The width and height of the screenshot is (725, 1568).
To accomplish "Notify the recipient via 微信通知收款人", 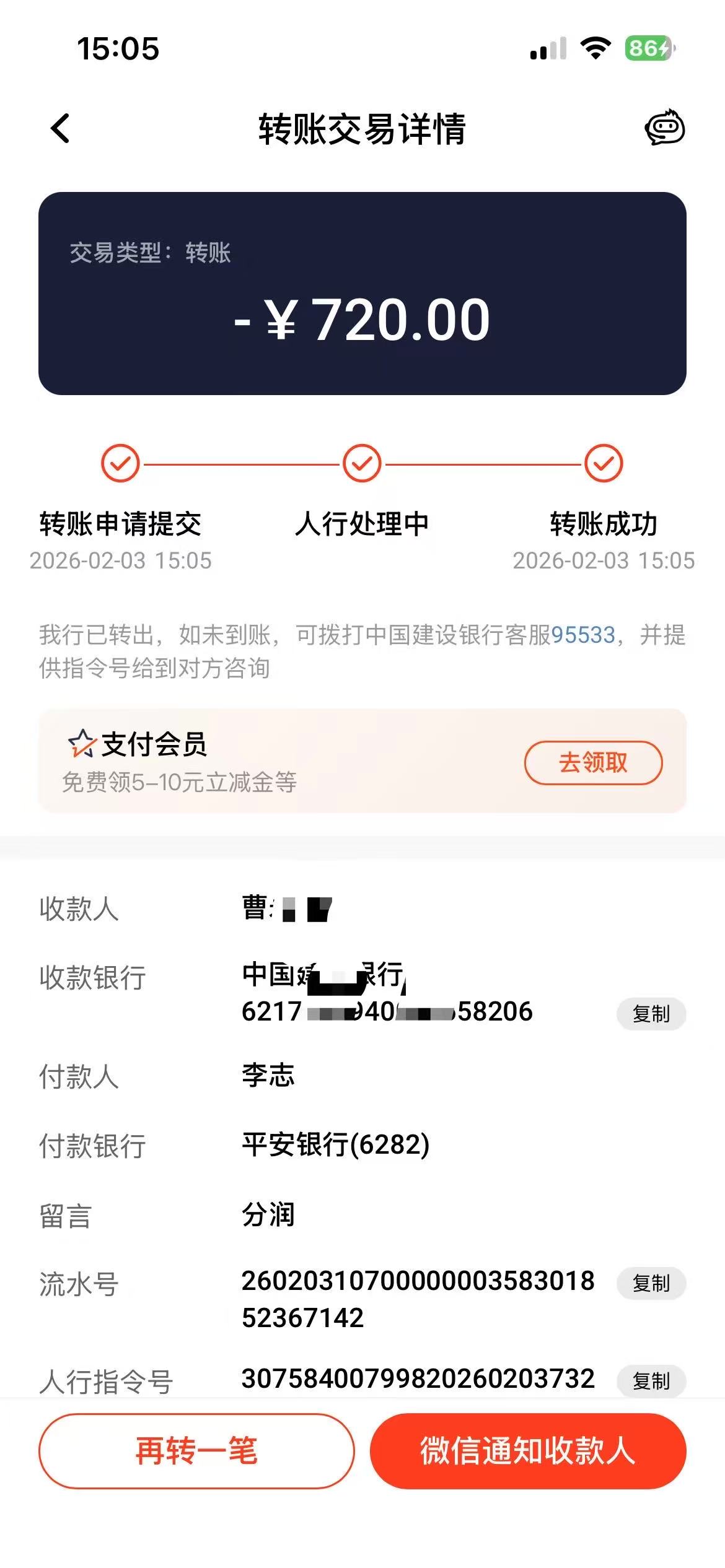I will point(528,1451).
